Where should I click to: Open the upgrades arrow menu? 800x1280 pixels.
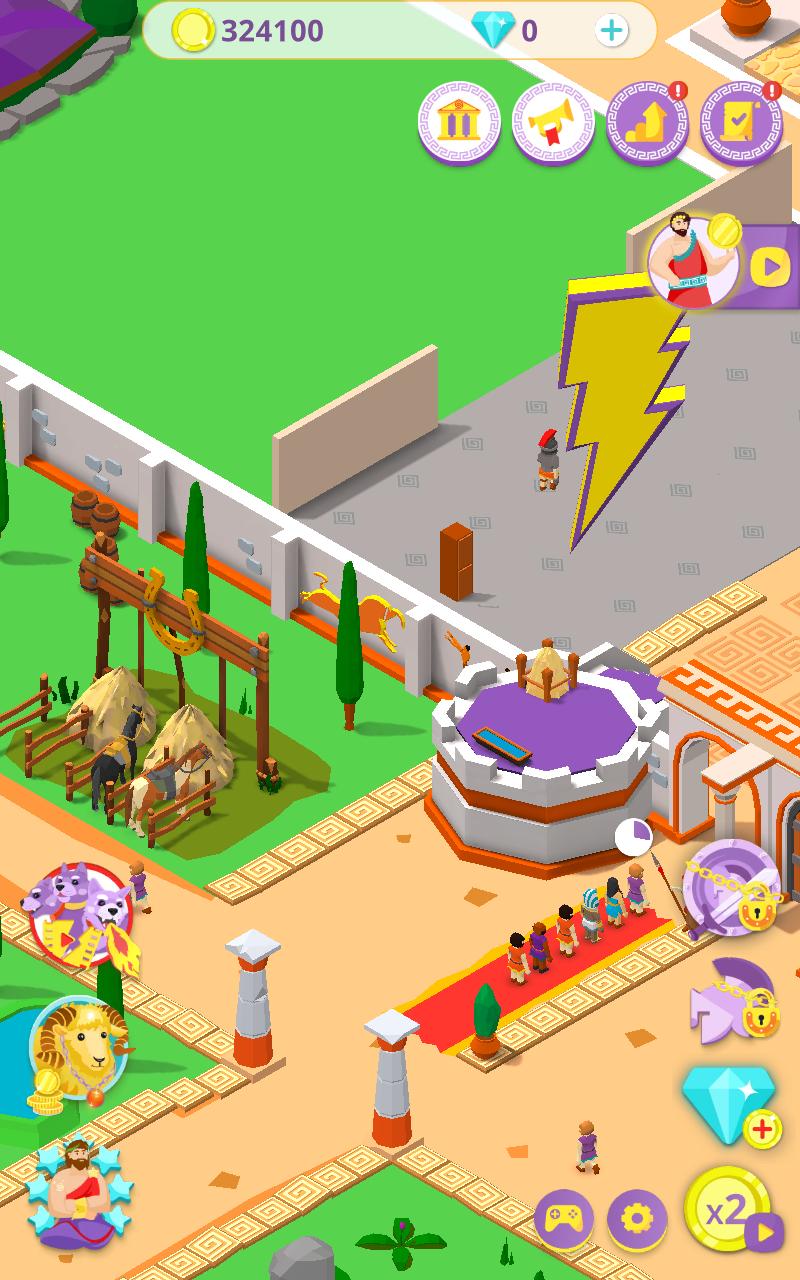(647, 124)
